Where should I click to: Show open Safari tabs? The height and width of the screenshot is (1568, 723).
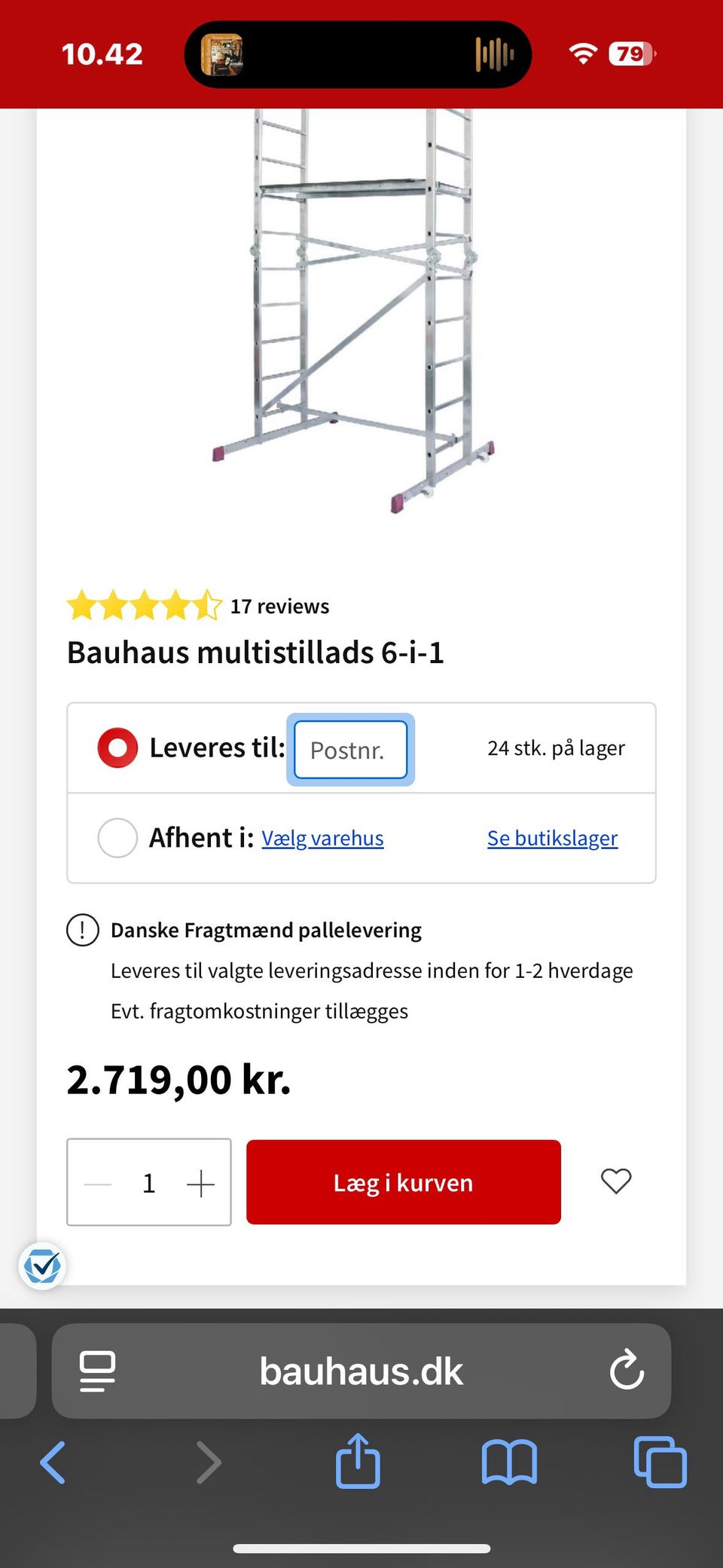pyautogui.click(x=660, y=1463)
